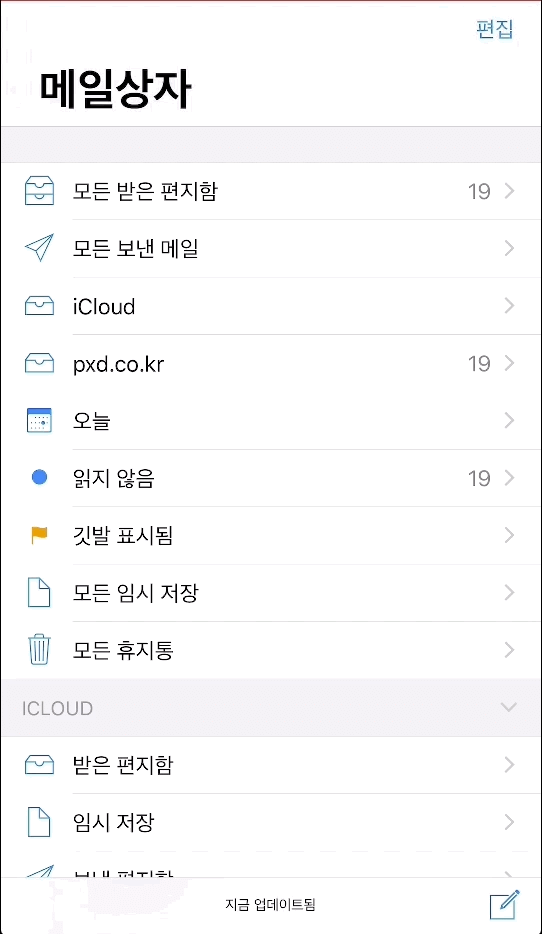Open the pxd.co.kr inbox
Image resolution: width=542 pixels, height=934 pixels.
[x=271, y=363]
